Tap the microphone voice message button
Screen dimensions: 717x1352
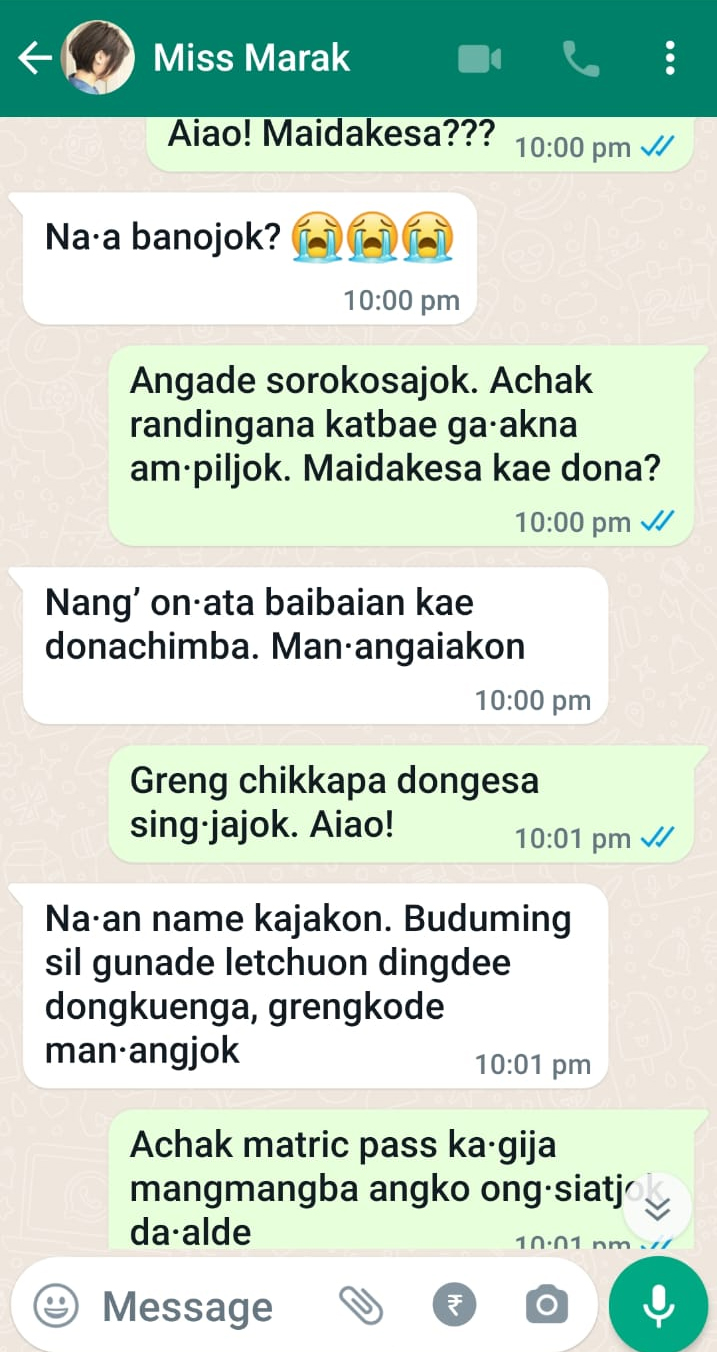tap(658, 1305)
